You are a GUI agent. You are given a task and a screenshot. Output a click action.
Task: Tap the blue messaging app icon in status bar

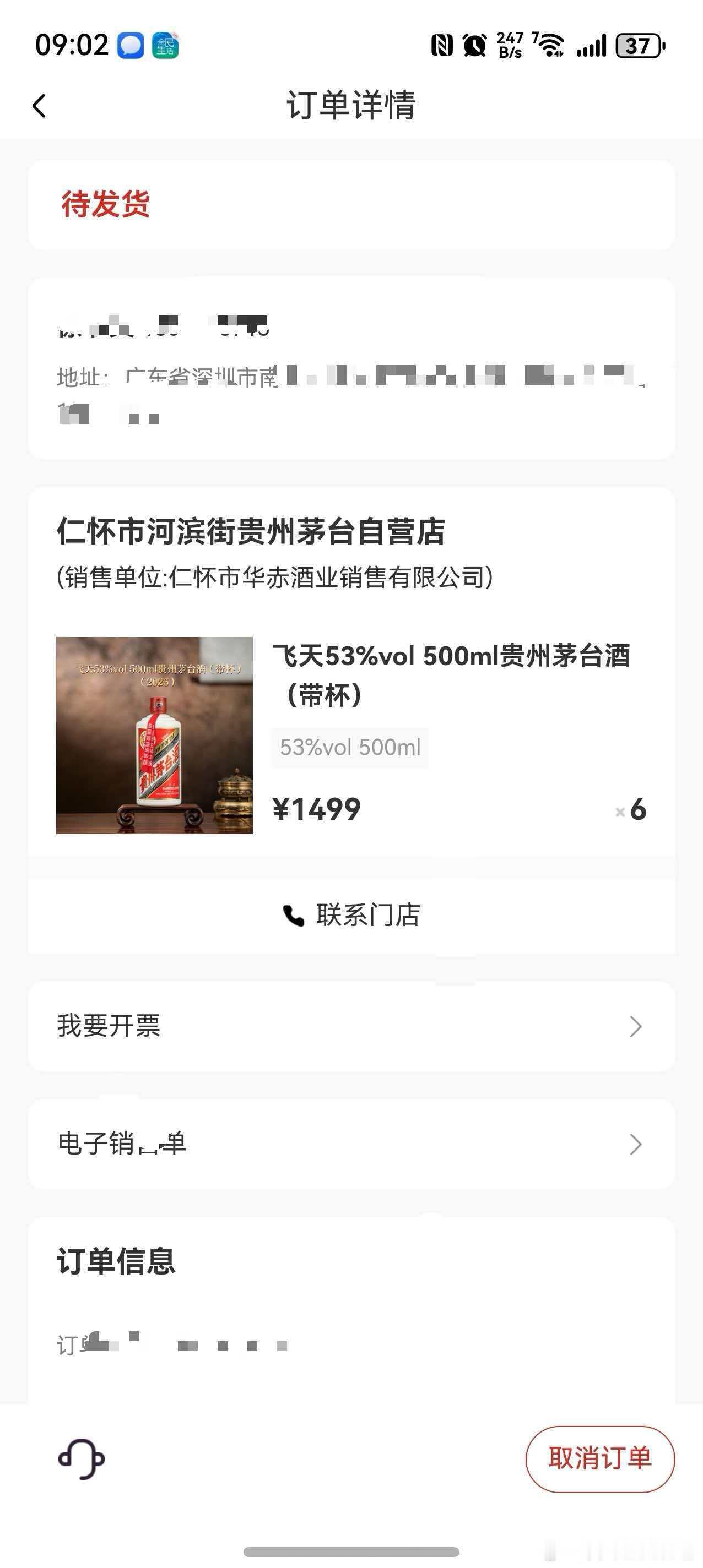[130, 44]
